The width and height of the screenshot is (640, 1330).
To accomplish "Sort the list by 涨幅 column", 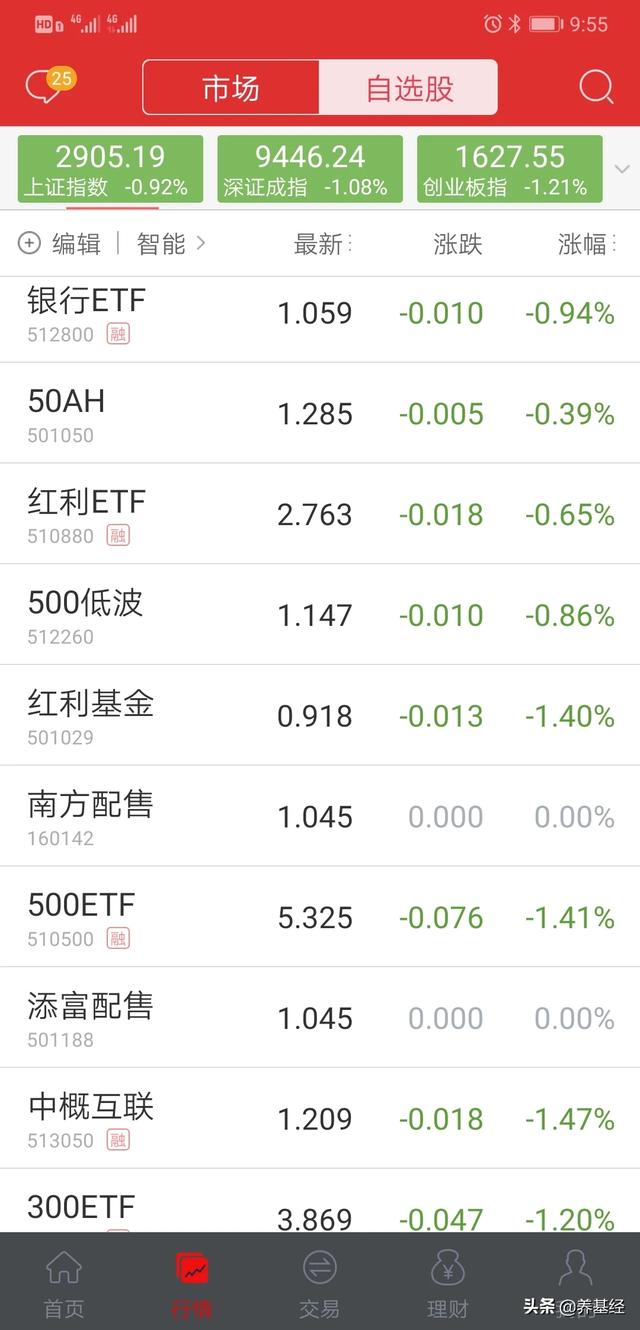I will tap(585, 244).
